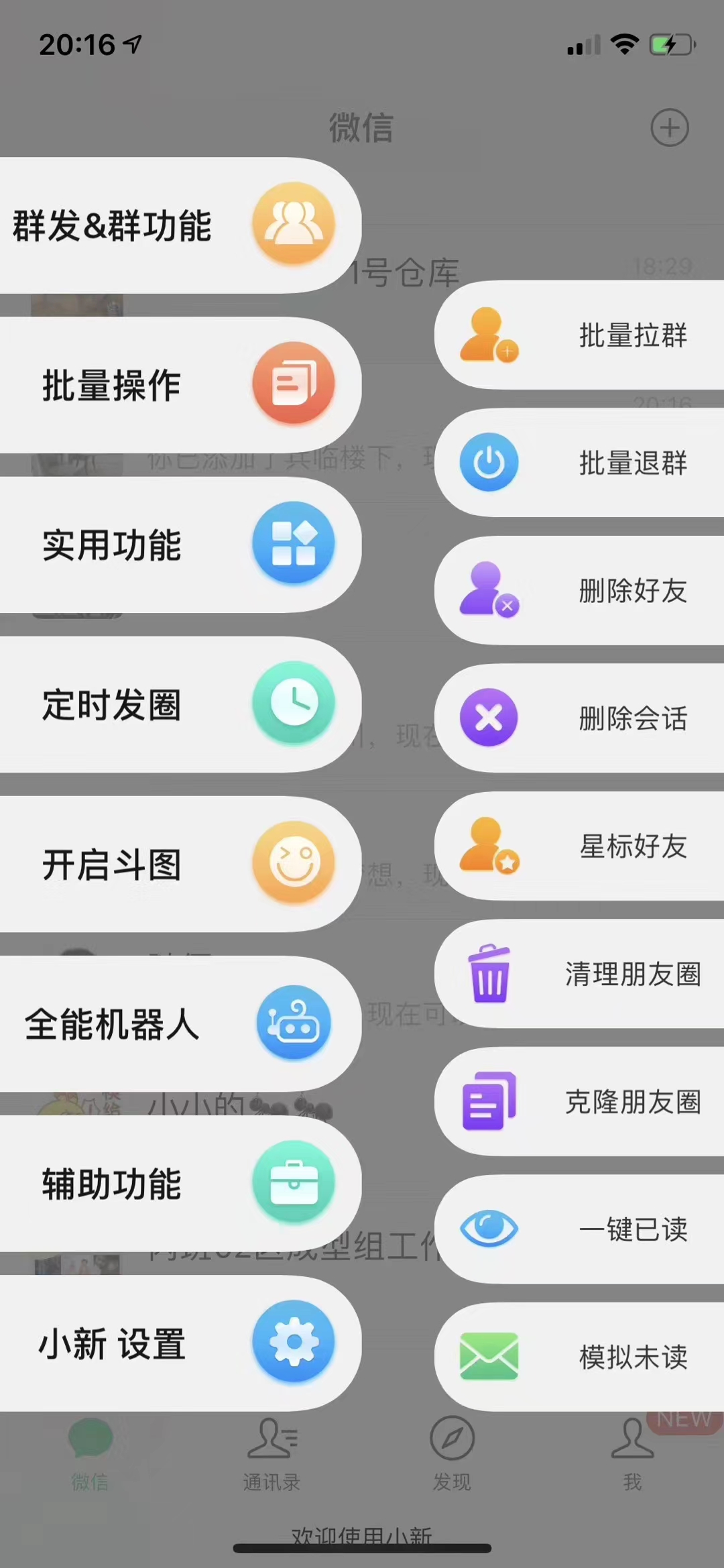Select 批量操作 option

click(x=174, y=385)
